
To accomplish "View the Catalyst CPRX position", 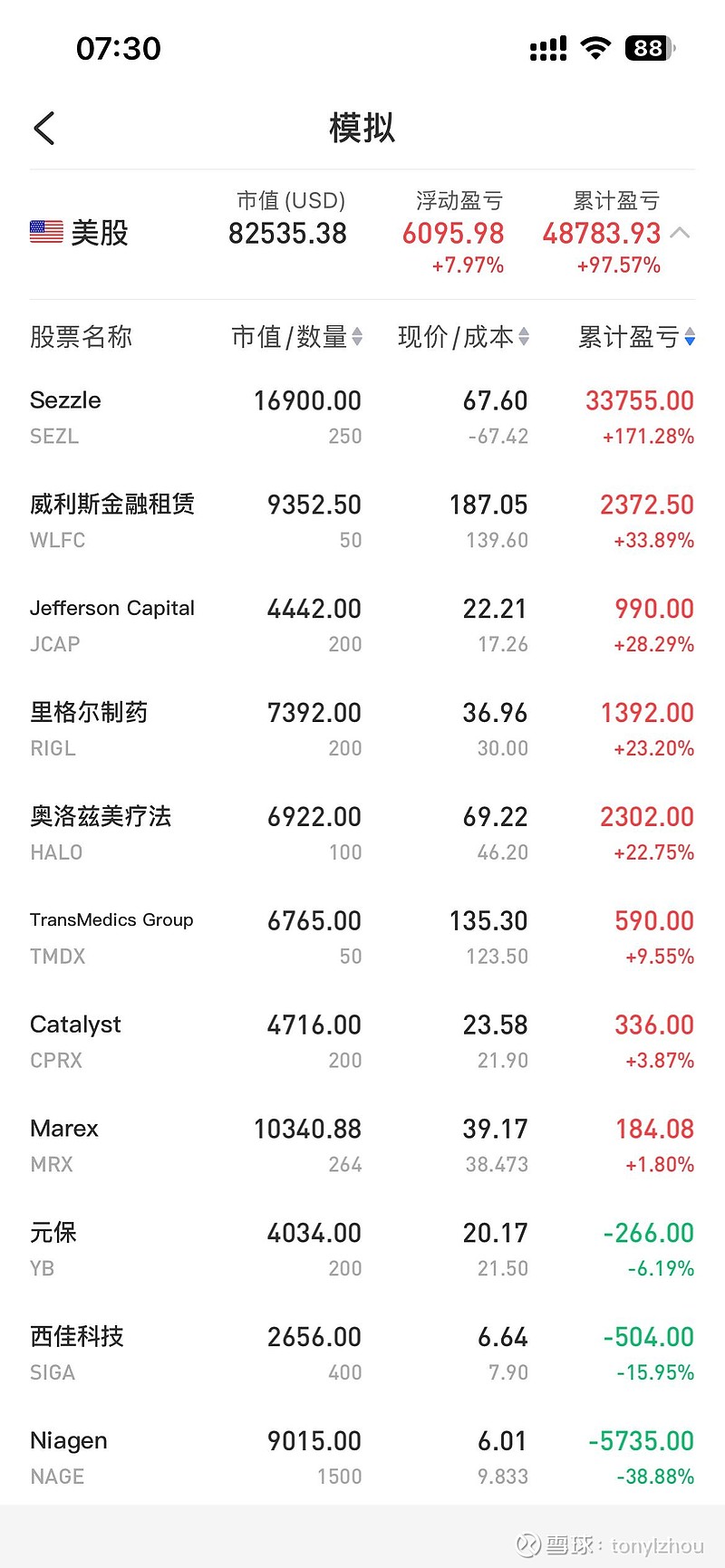I will [x=362, y=1042].
